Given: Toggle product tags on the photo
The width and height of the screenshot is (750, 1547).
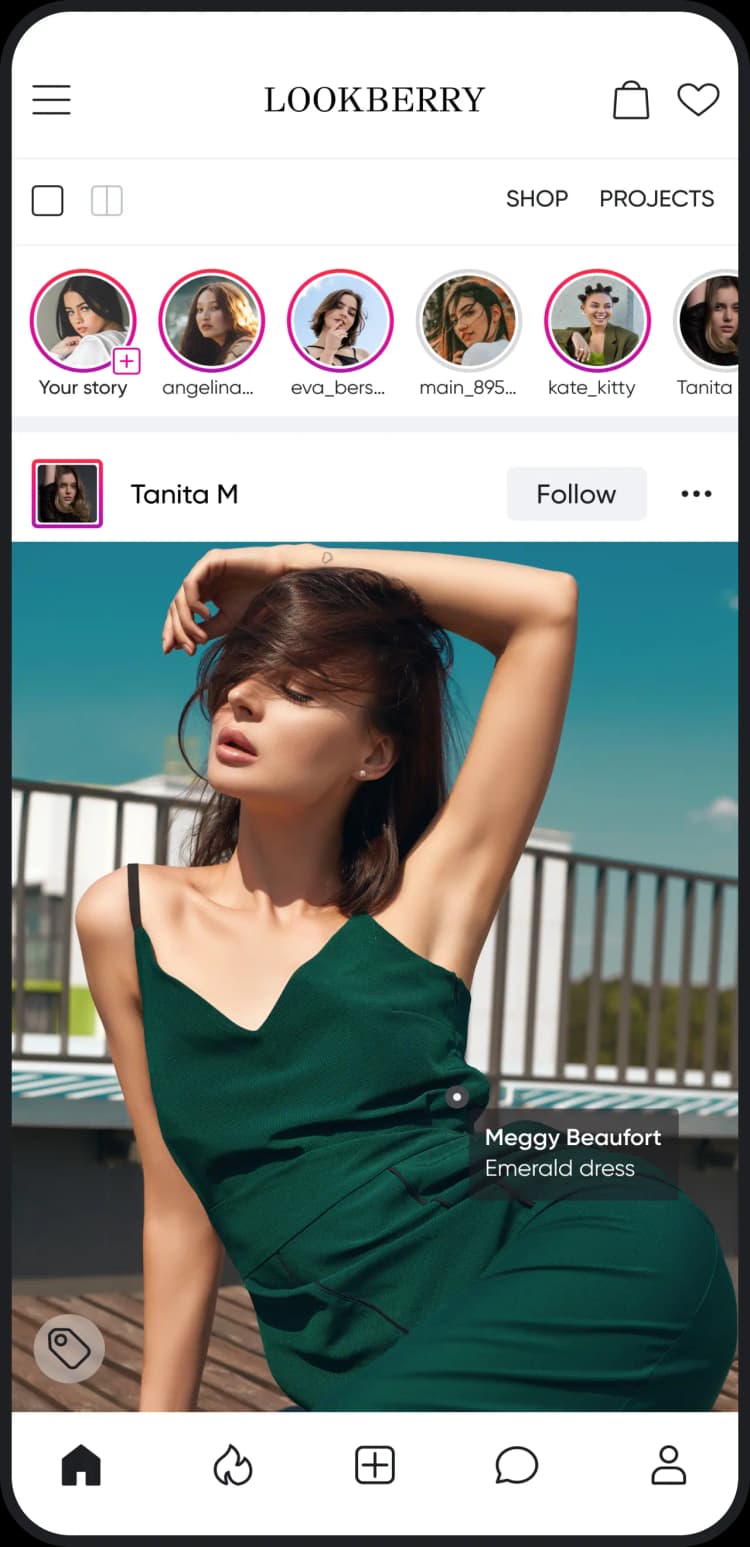Looking at the screenshot, I should coord(69,1349).
